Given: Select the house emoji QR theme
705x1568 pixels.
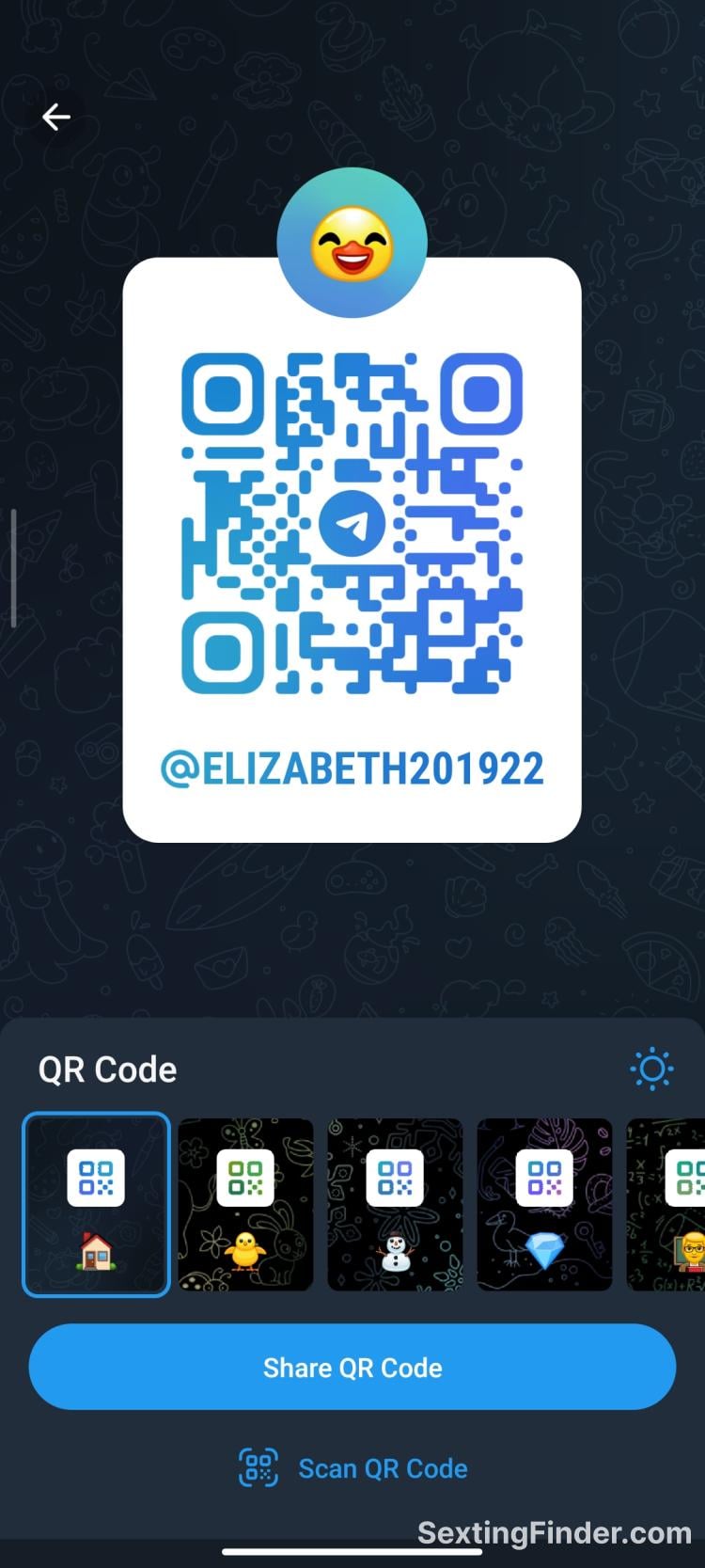Looking at the screenshot, I should click(95, 1205).
